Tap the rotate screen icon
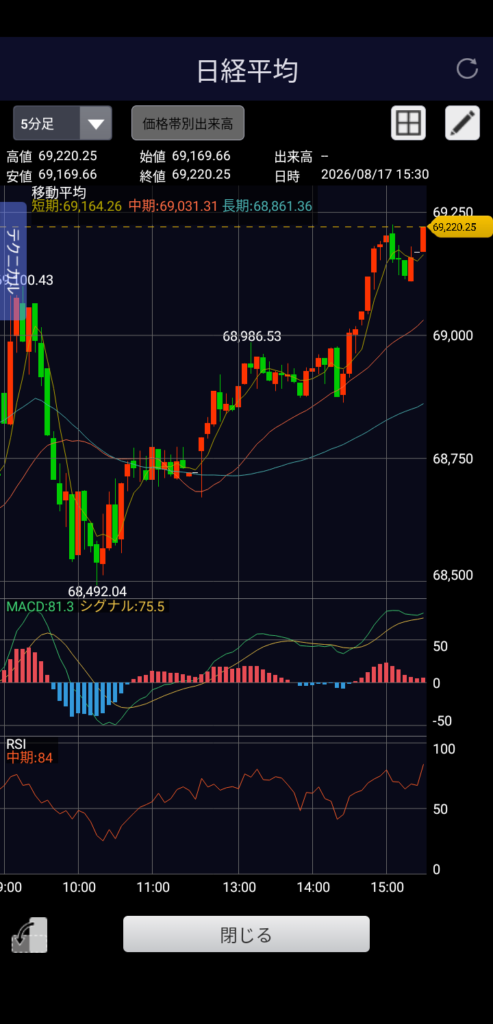 29,935
